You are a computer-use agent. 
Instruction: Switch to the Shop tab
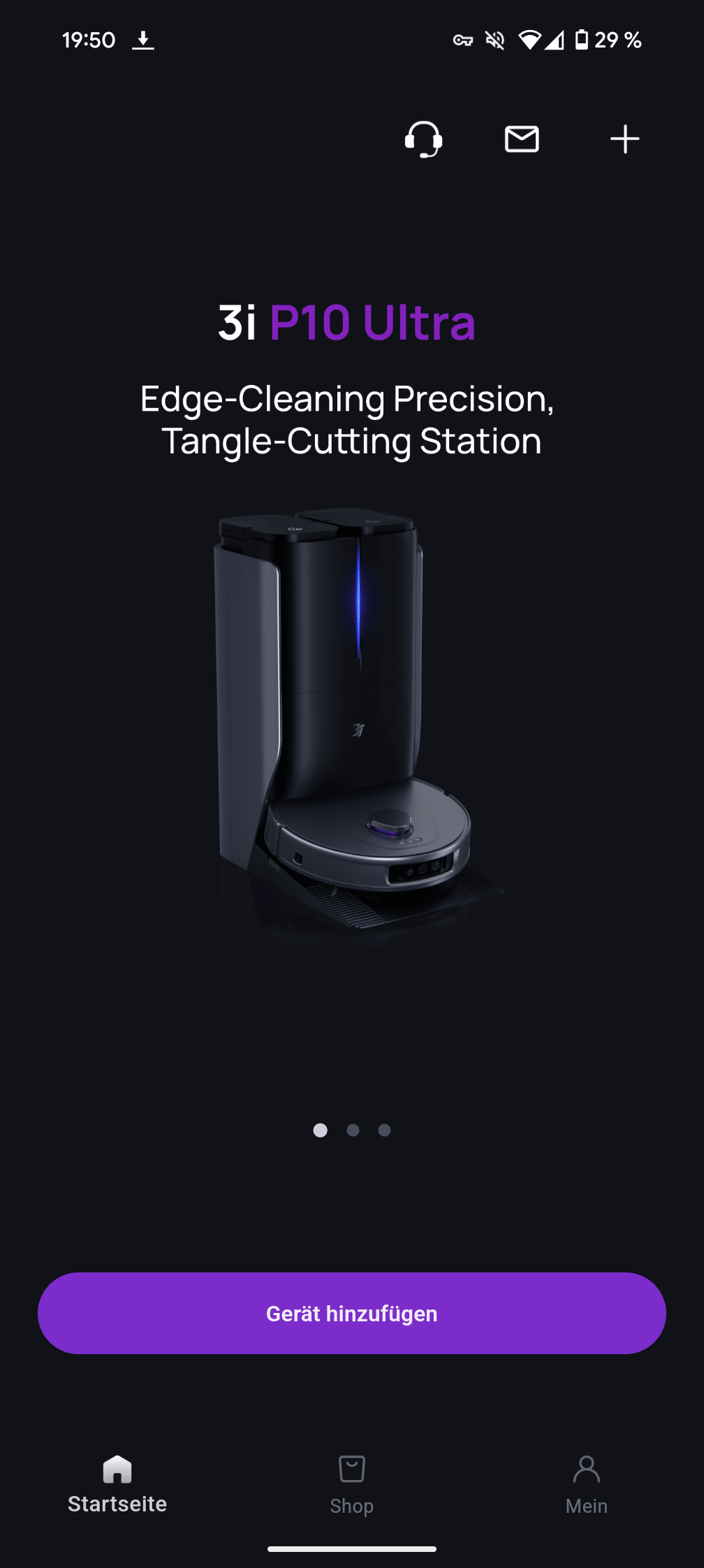(352, 1484)
